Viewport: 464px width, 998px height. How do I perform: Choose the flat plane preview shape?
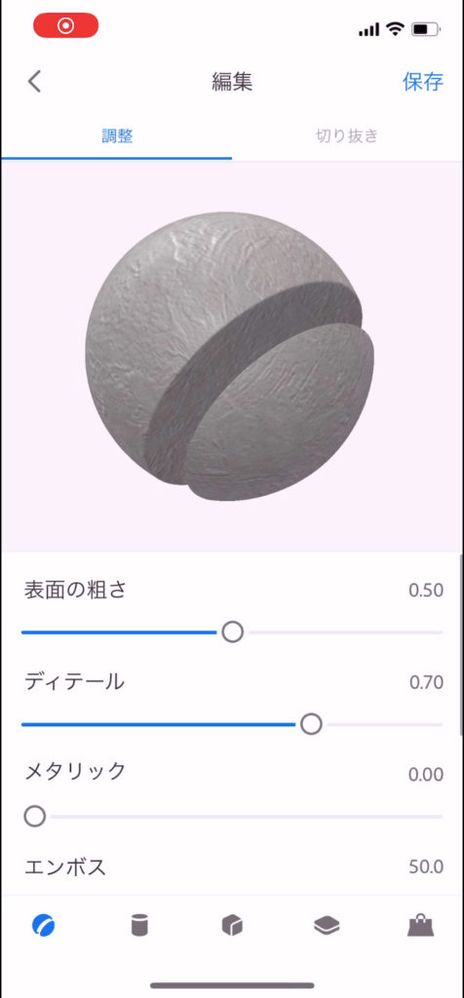pos(327,925)
